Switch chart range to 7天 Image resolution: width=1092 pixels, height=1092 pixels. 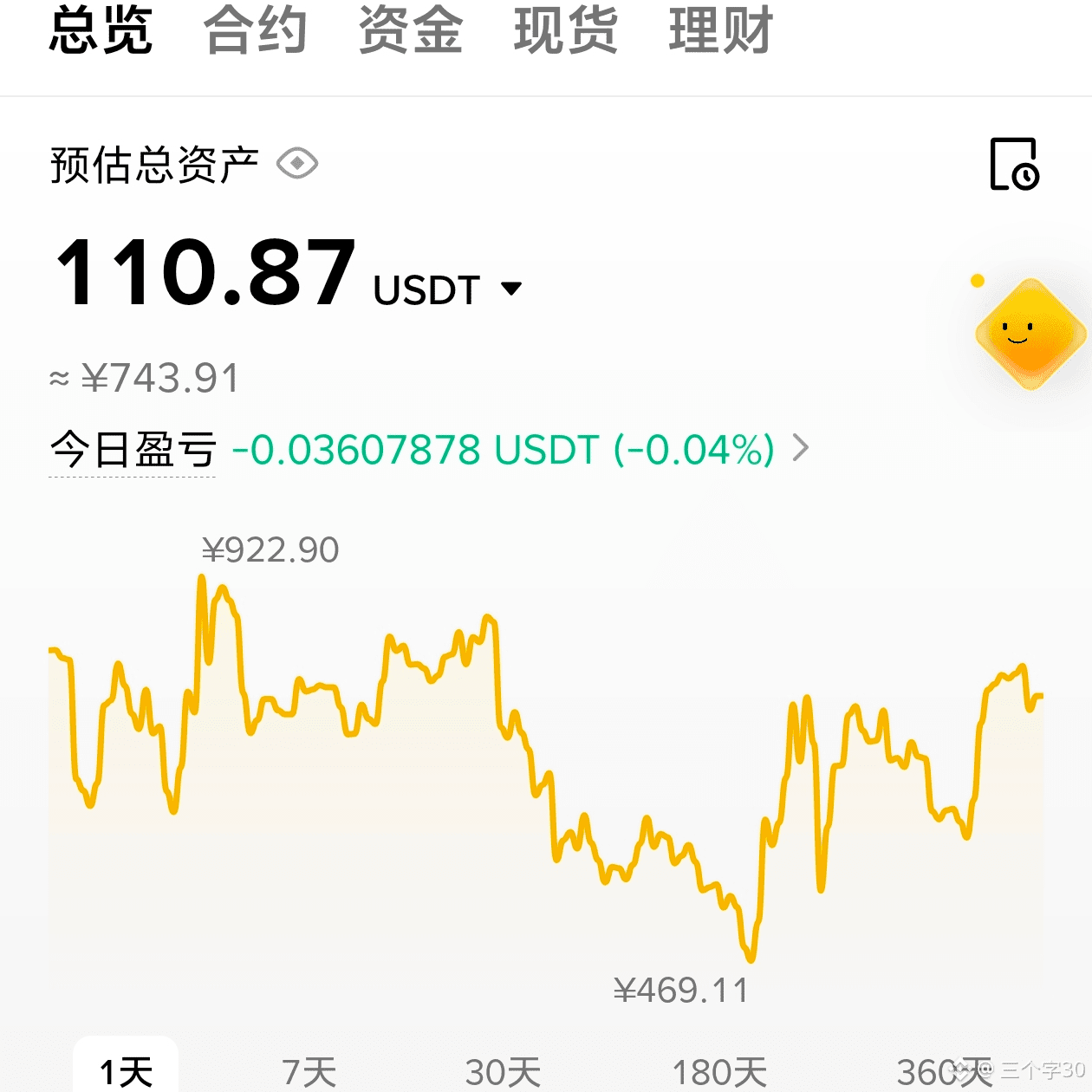(x=309, y=1072)
